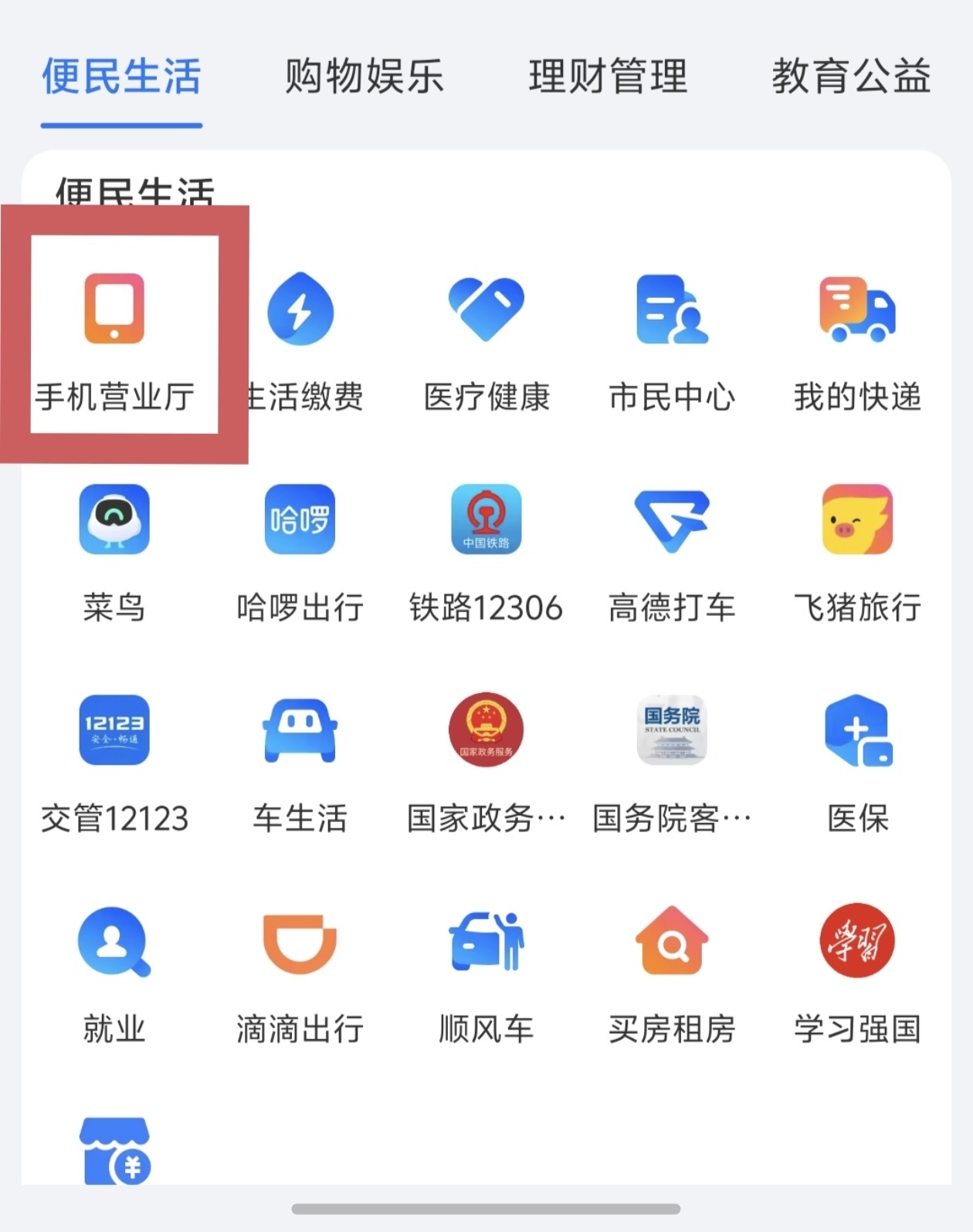Screen dimensions: 973x1232
Task: Open the 教育公益 tab
Action: click(x=851, y=76)
